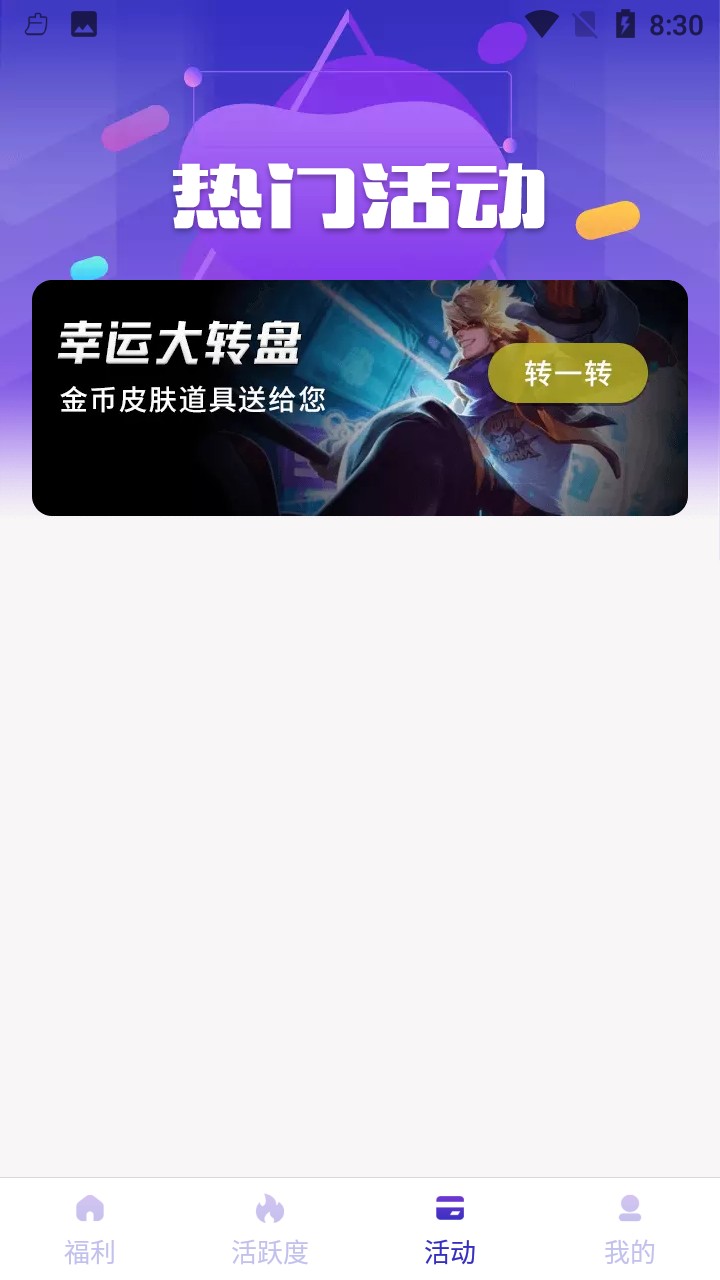Open the 我的 profile tab
This screenshot has height=1280, width=720.
coord(630,1228)
